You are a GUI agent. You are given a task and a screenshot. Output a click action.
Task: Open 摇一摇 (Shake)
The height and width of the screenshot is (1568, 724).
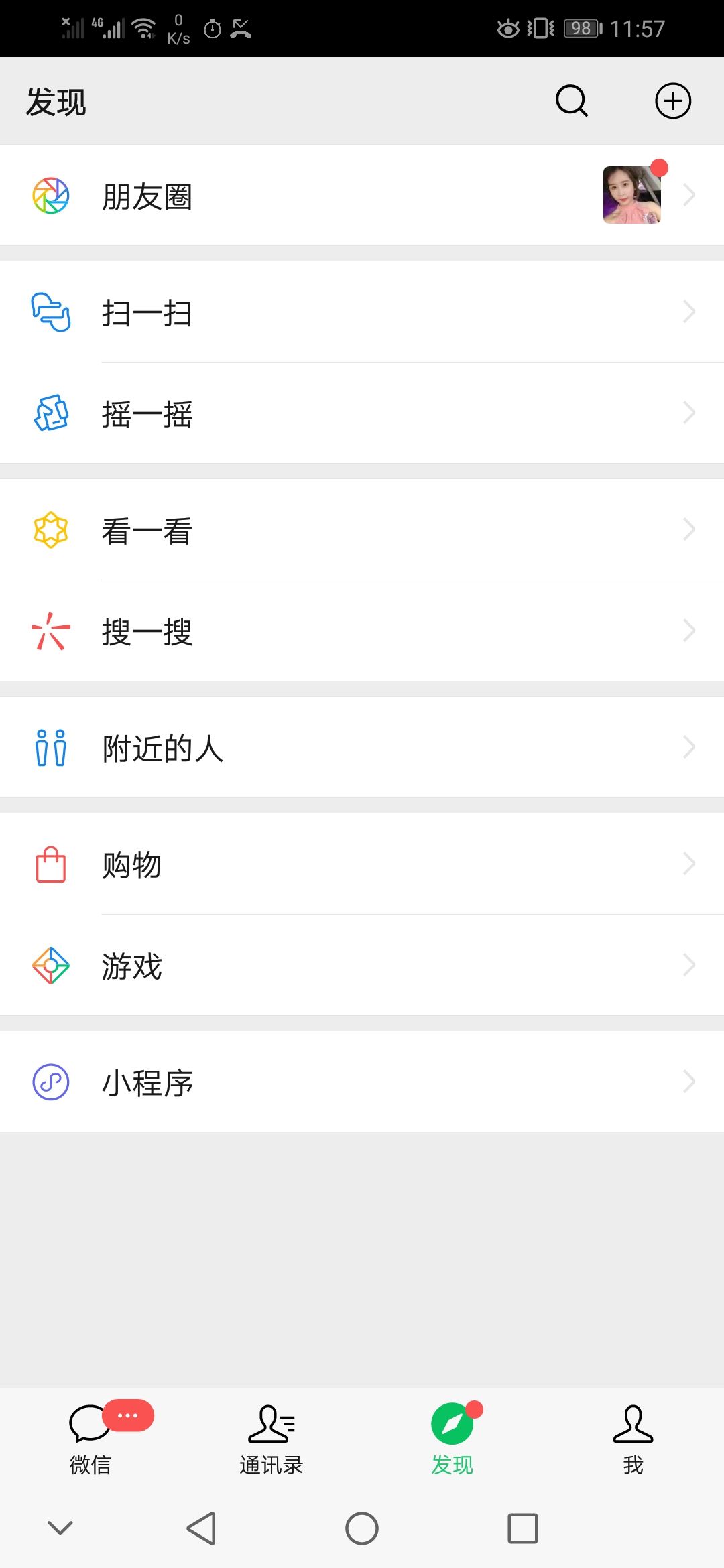click(x=362, y=413)
